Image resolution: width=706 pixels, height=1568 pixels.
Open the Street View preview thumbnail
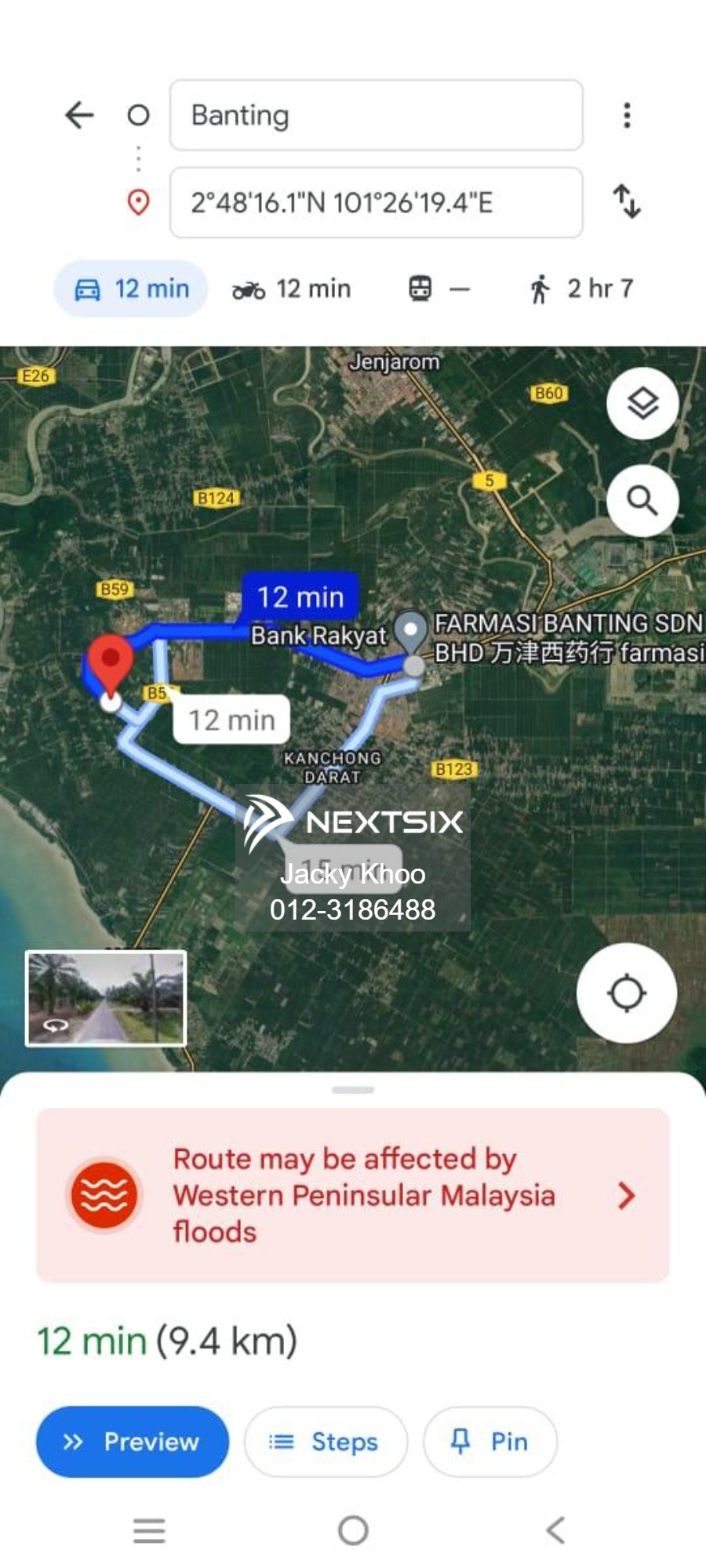104,997
